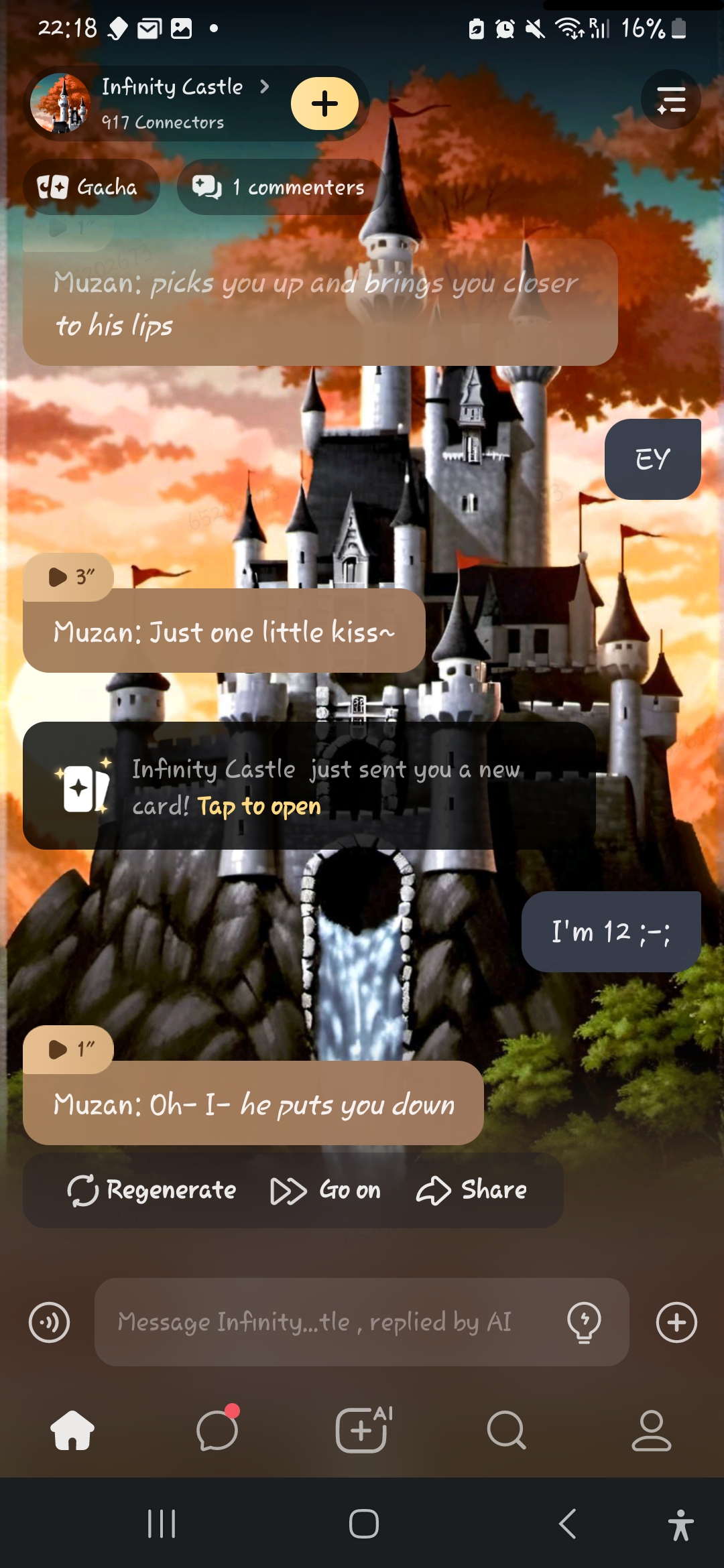Switch to the search tab

point(506,1430)
